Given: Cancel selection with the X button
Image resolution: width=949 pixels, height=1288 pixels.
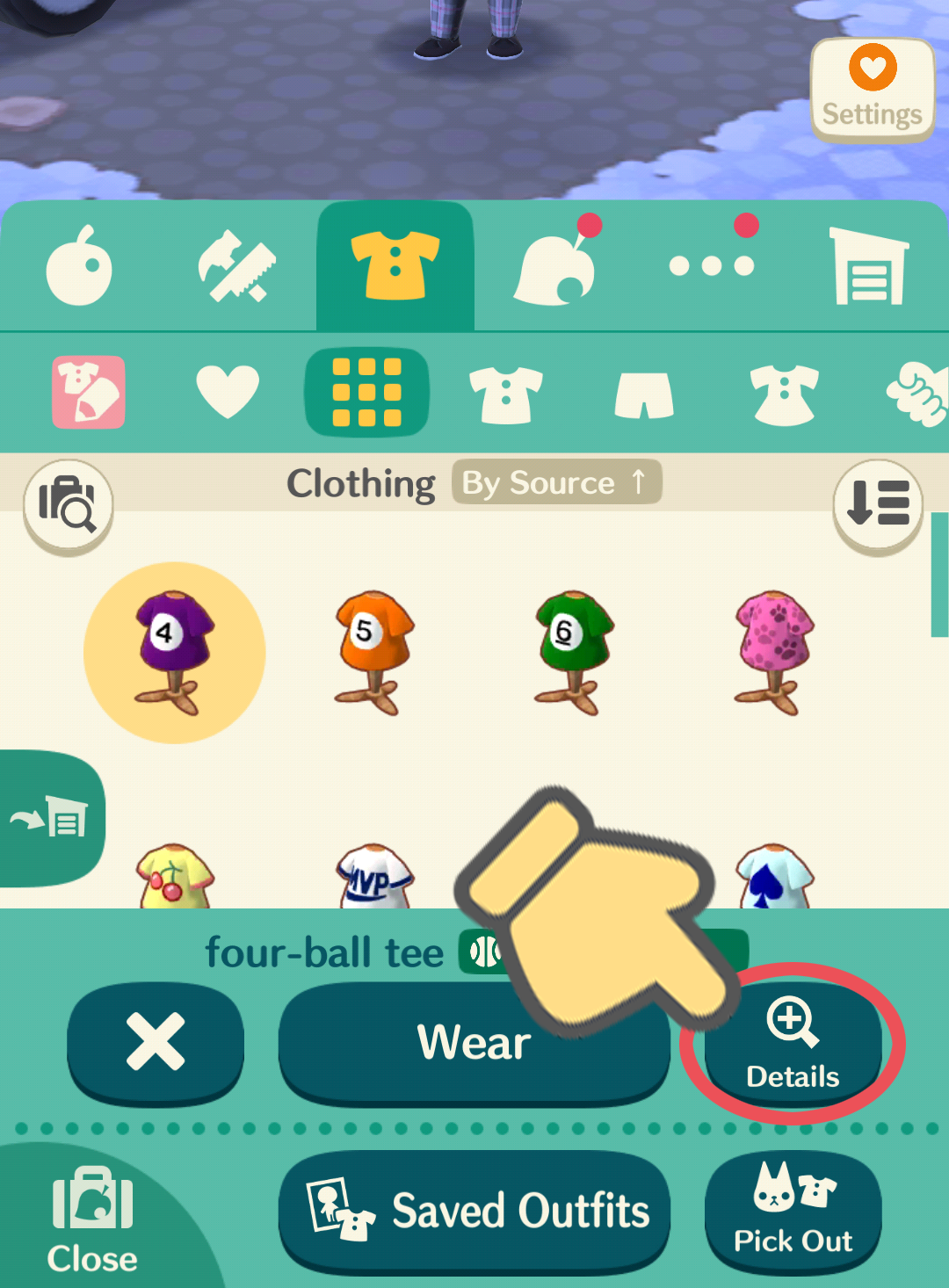Looking at the screenshot, I should (156, 1043).
